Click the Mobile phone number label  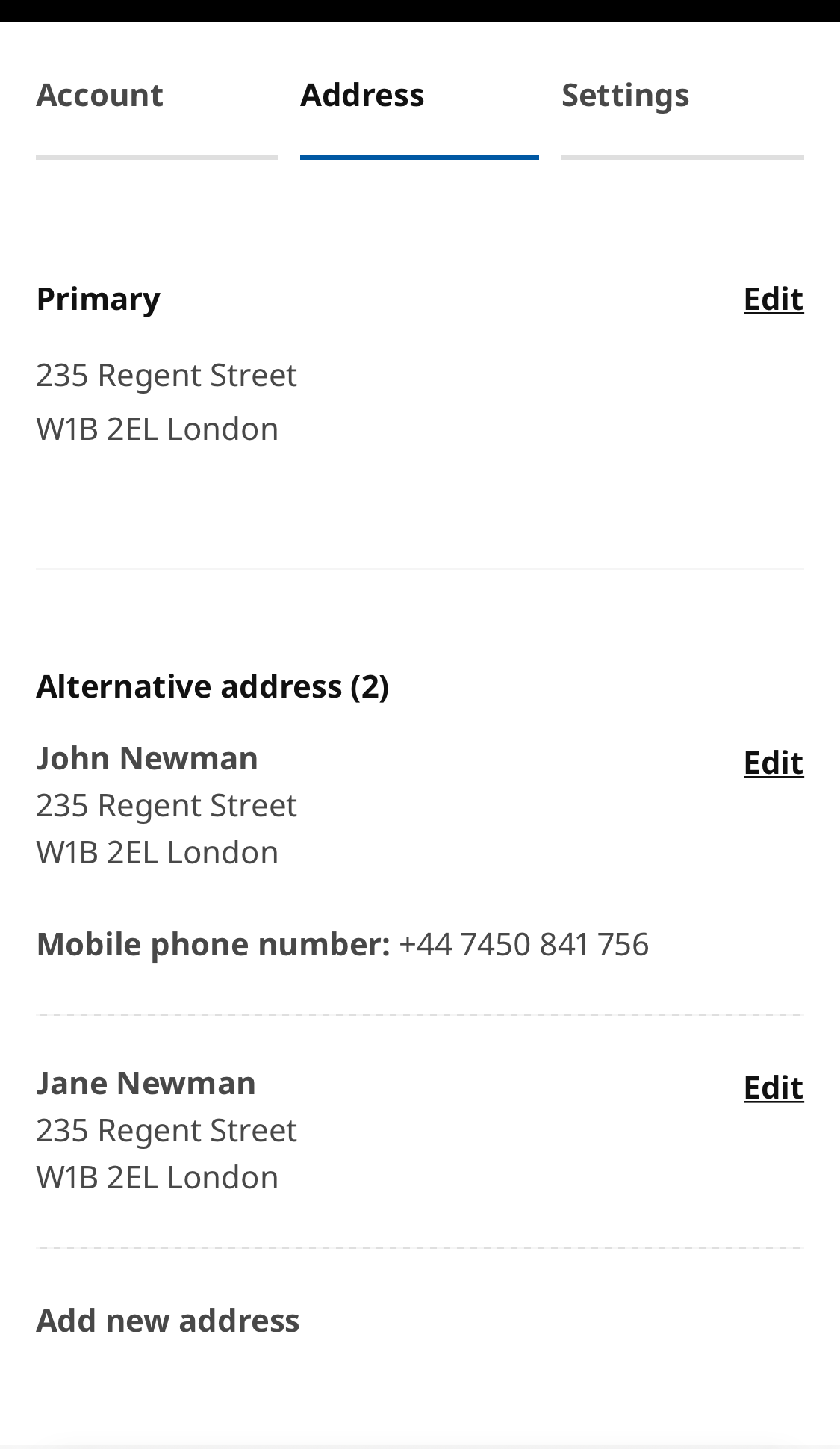[x=214, y=943]
